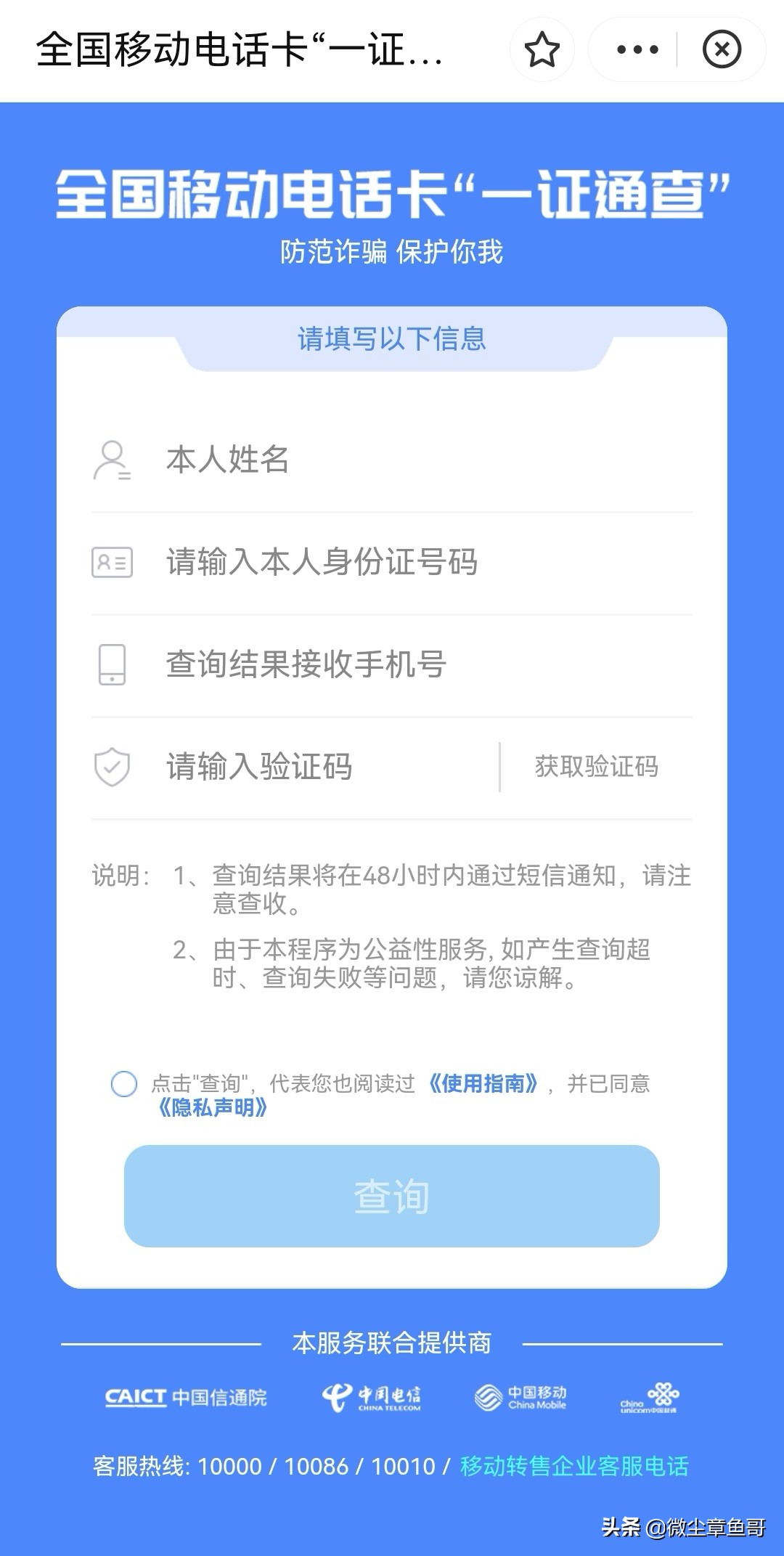Open the three-dot more options menu
Image resolution: width=784 pixels, height=1556 pixels.
click(637, 50)
